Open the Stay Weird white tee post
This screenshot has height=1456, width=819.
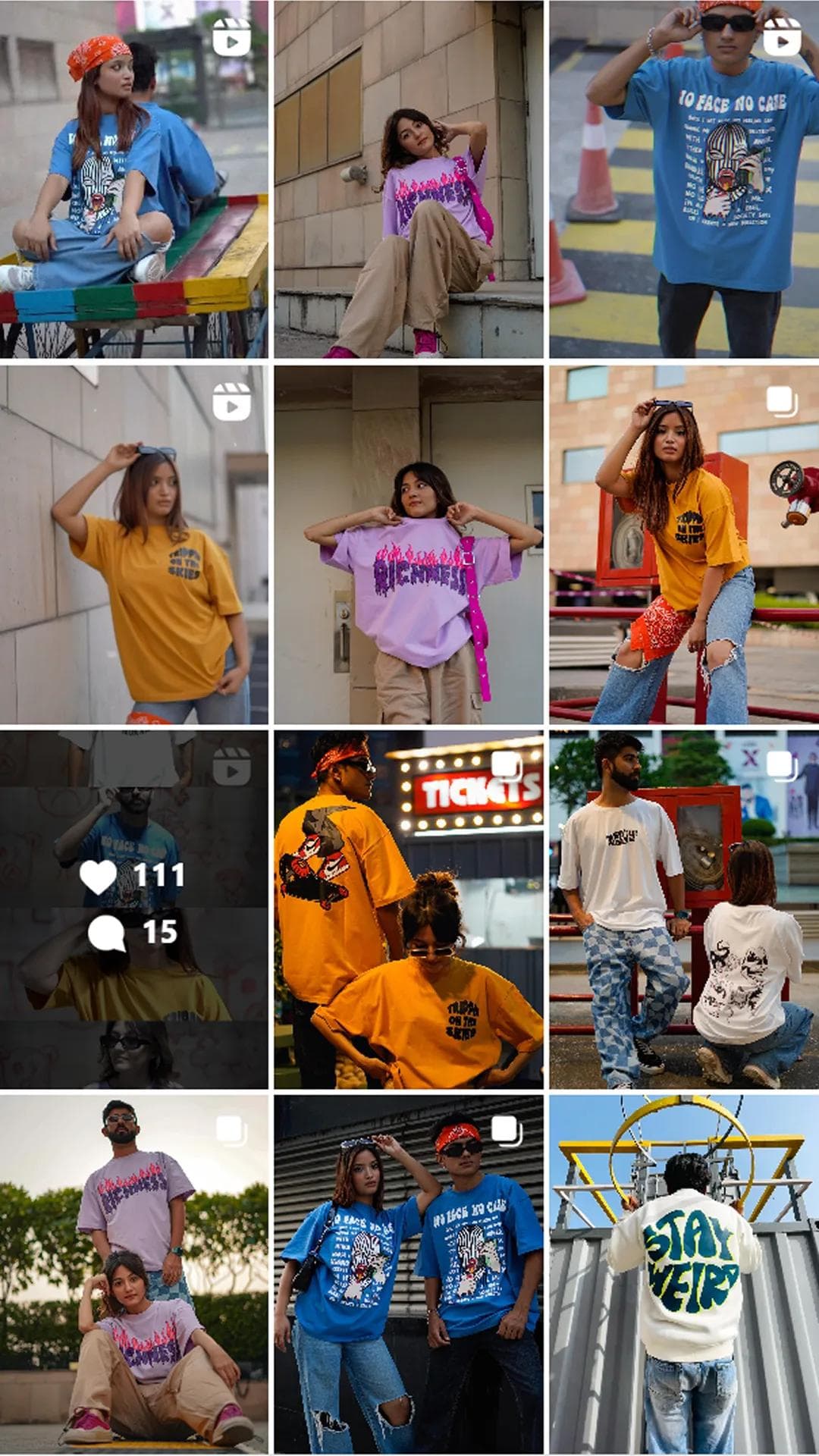click(x=684, y=1274)
